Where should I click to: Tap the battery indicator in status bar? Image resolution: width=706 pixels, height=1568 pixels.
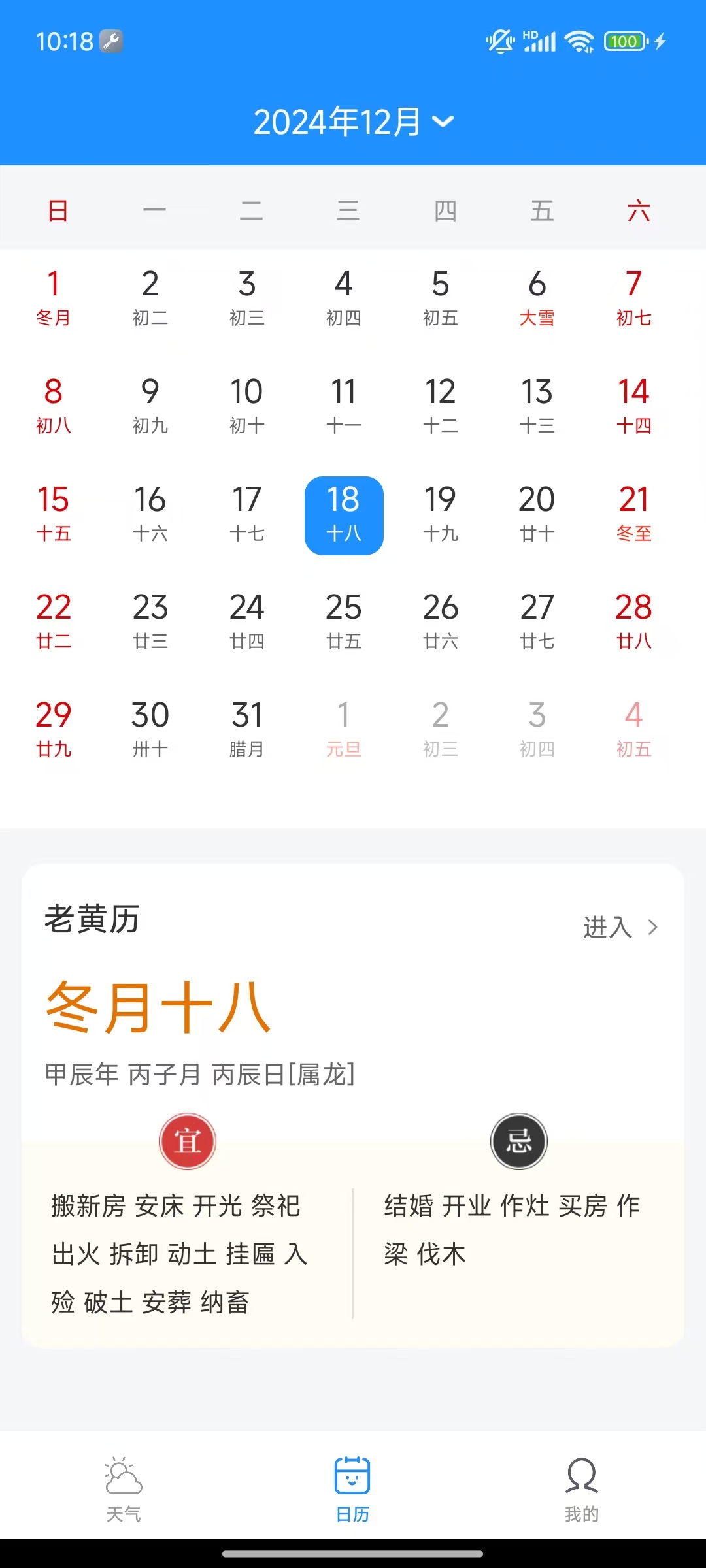pos(624,41)
